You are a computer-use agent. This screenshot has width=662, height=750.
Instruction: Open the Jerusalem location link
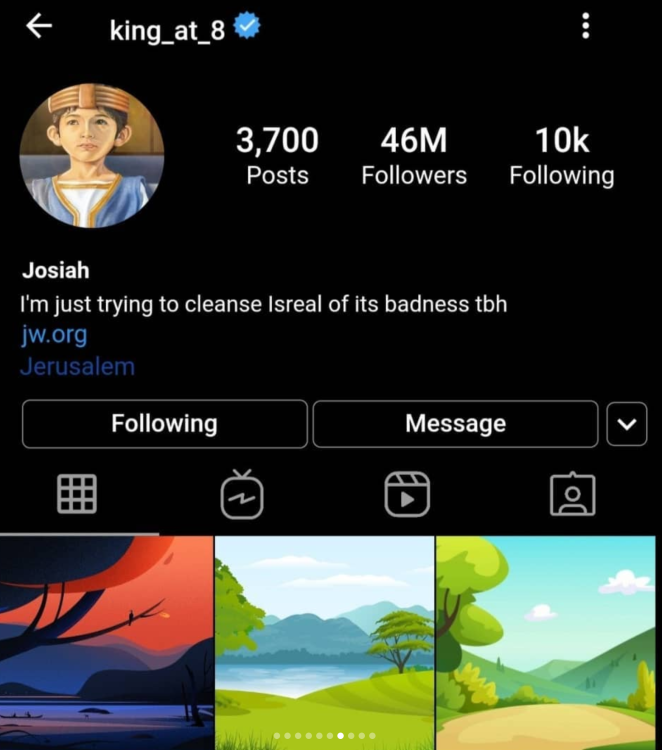[x=77, y=366]
